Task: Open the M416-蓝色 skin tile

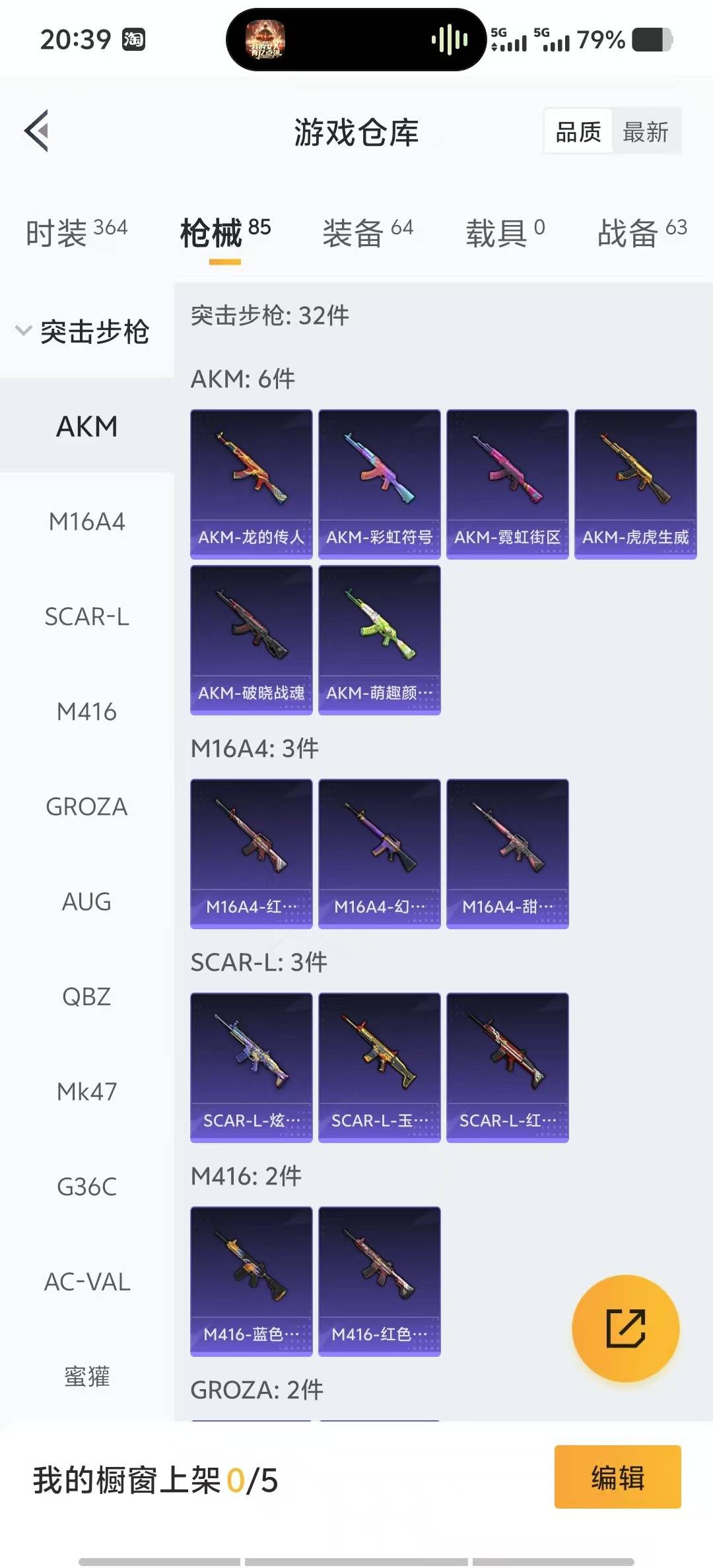Action: (x=251, y=1281)
